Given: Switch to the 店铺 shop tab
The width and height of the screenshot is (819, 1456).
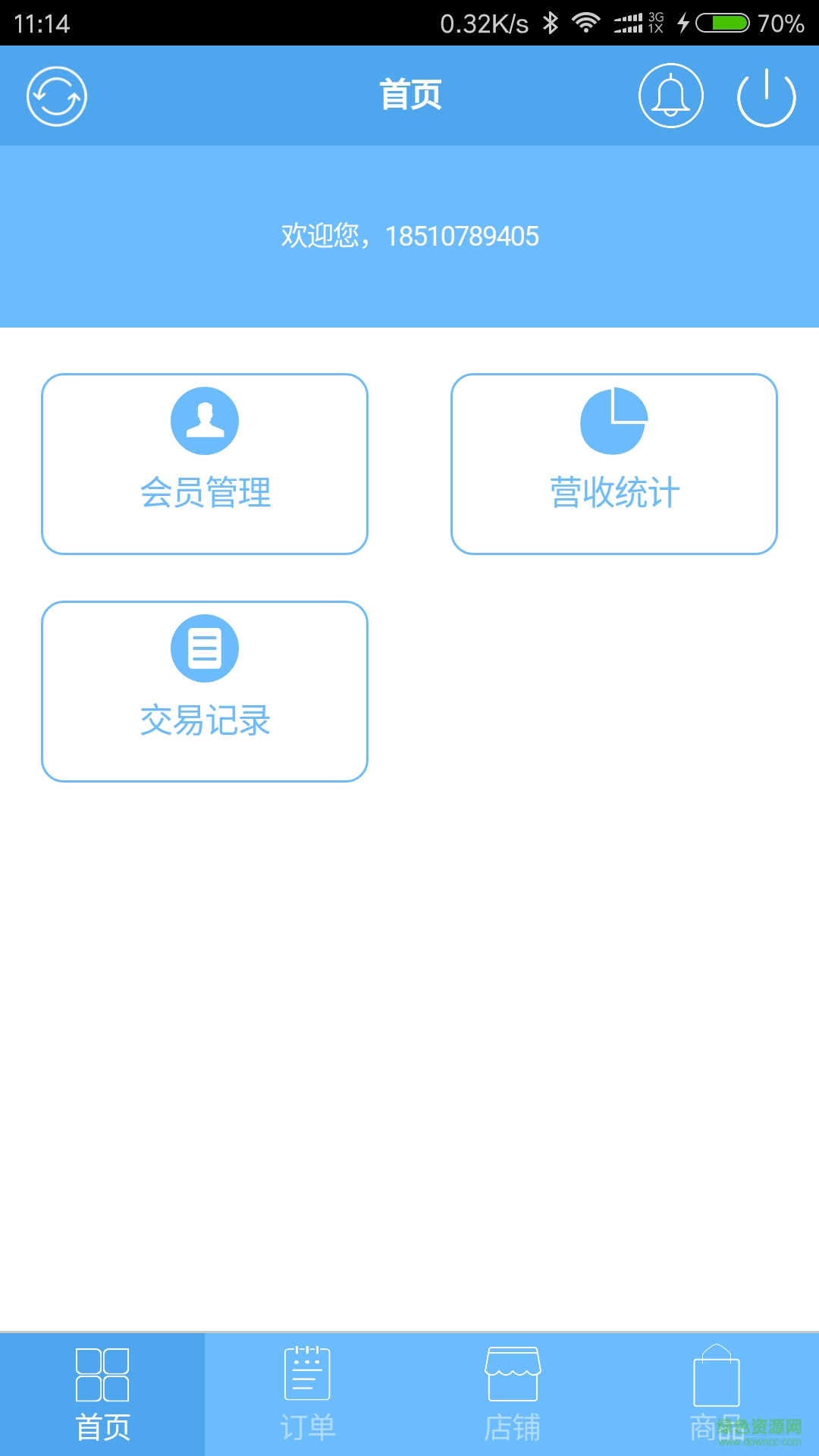Looking at the screenshot, I should point(512,1394).
